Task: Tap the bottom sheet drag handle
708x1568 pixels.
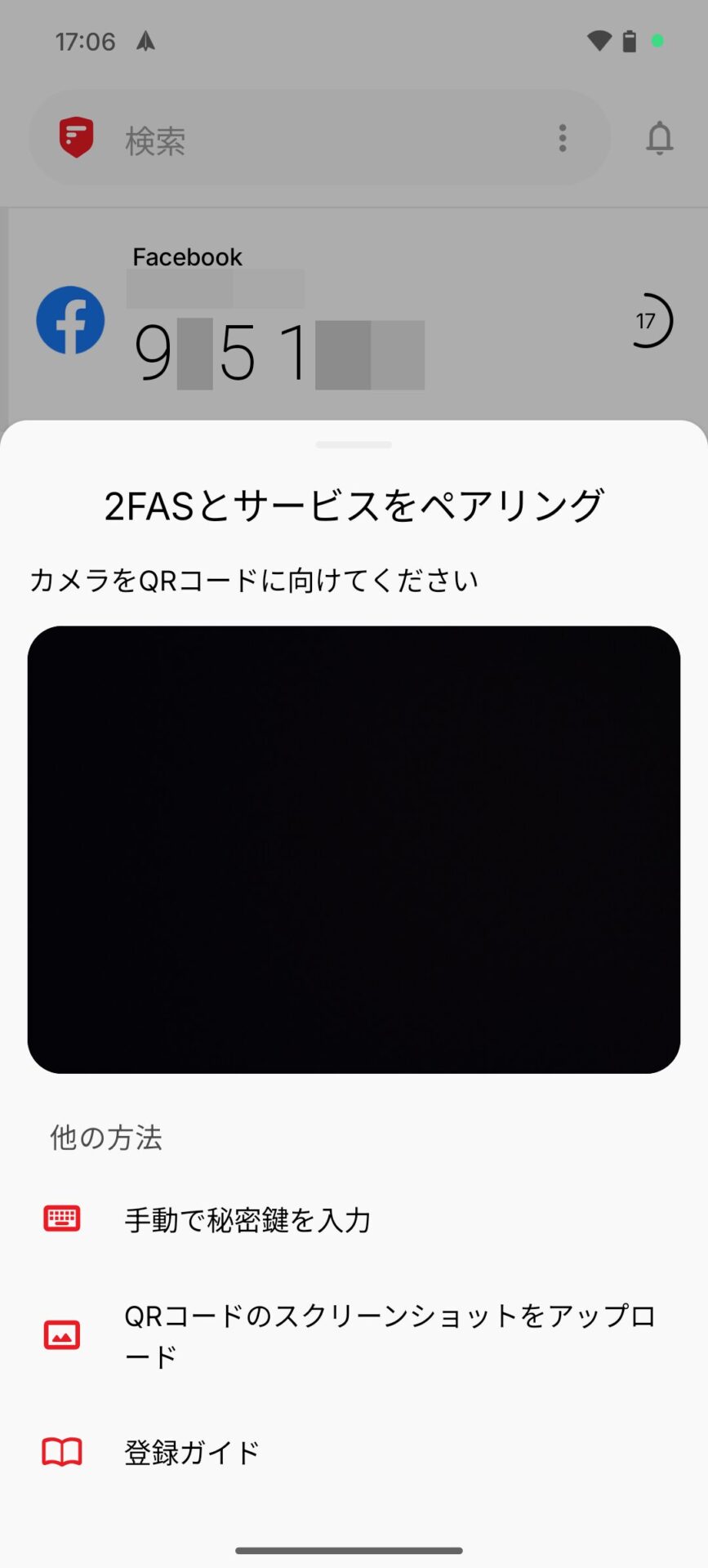Action: tap(354, 445)
